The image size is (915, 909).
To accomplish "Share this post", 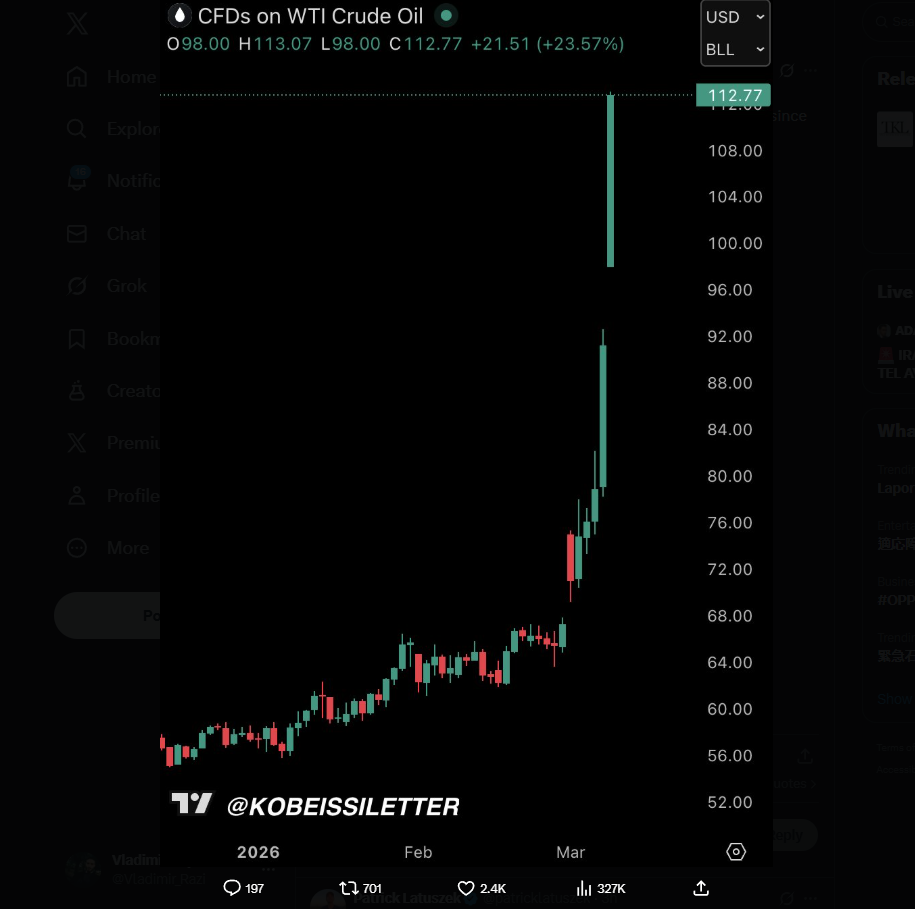I will [701, 888].
